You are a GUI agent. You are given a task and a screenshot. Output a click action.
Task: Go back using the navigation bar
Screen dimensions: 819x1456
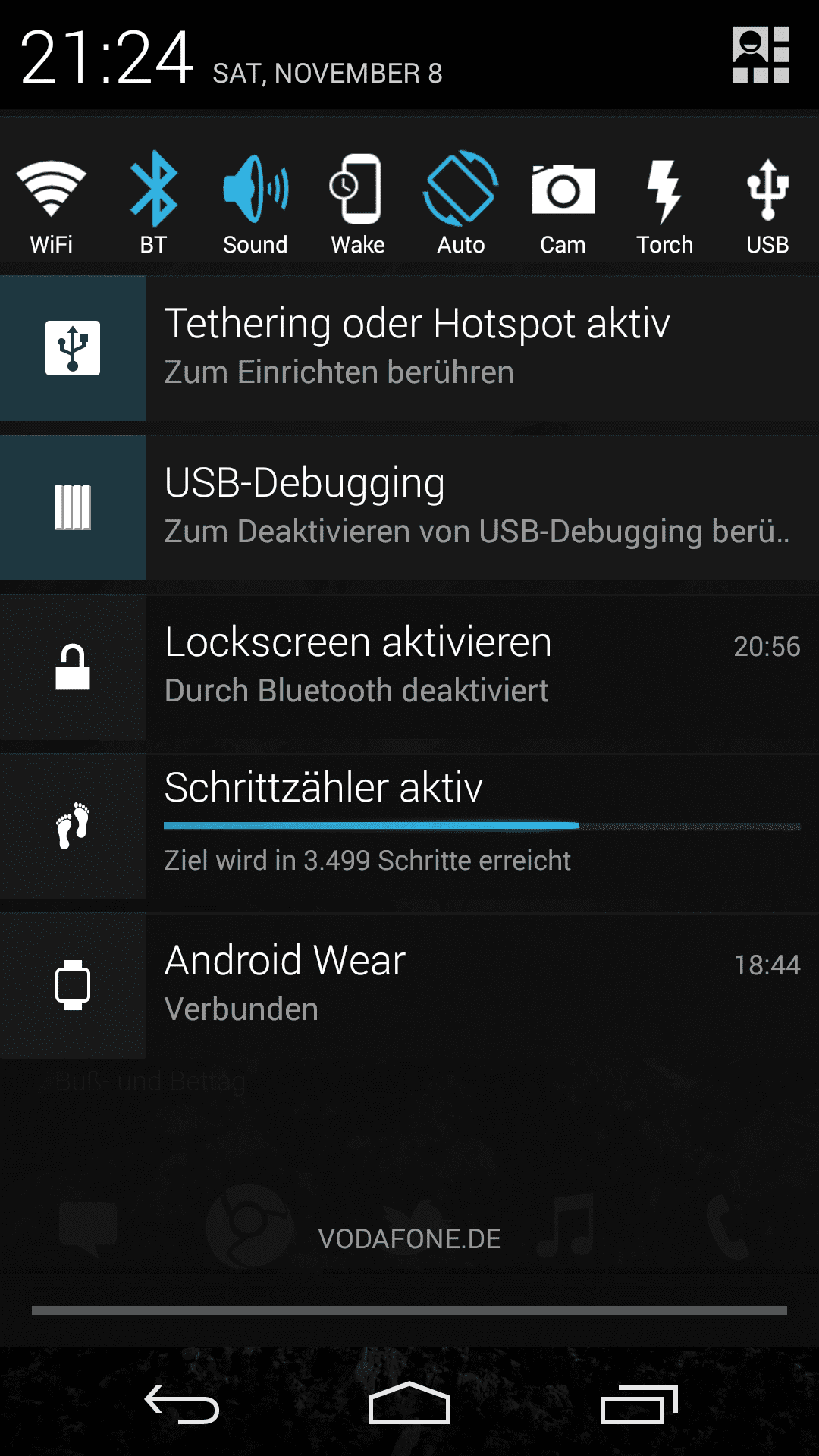click(182, 1404)
